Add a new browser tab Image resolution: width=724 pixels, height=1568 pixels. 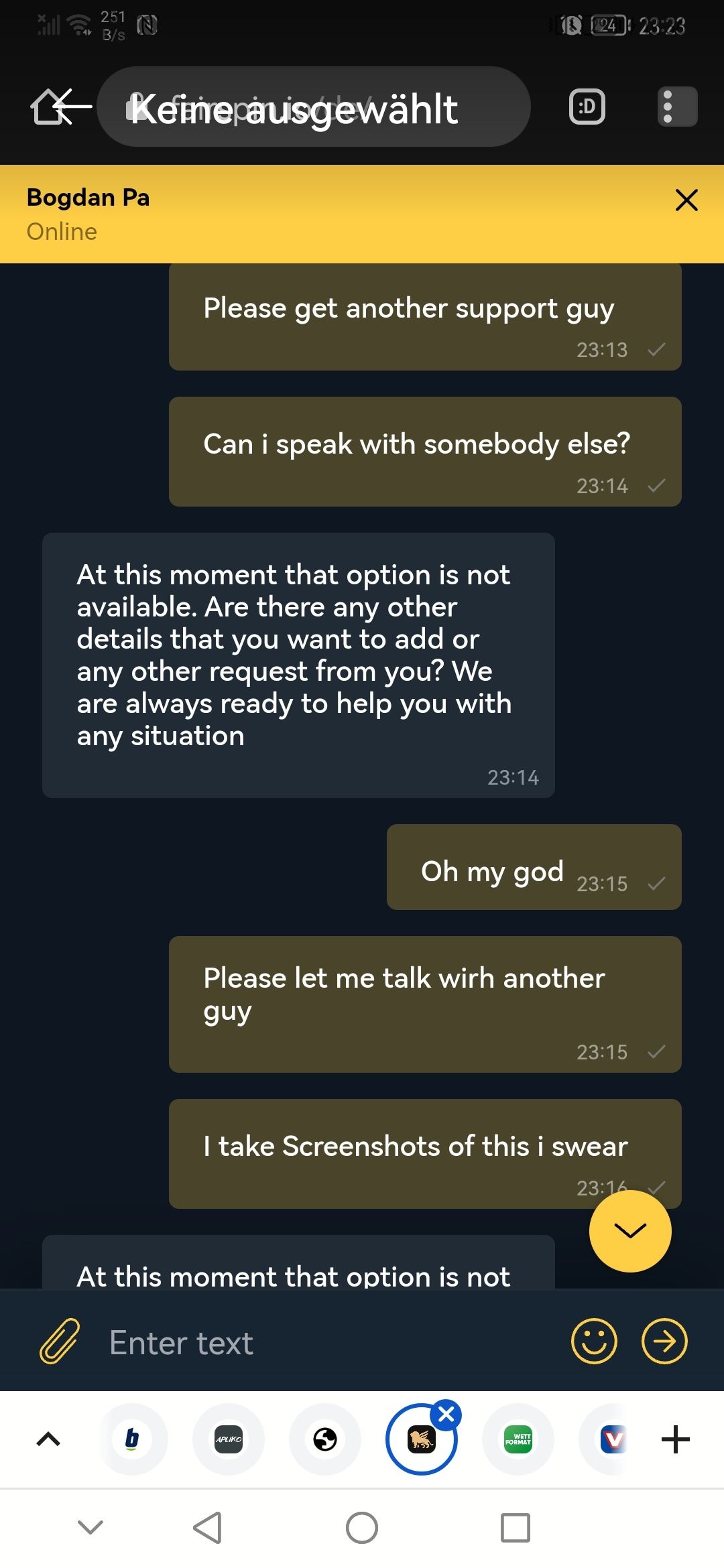pos(675,1439)
